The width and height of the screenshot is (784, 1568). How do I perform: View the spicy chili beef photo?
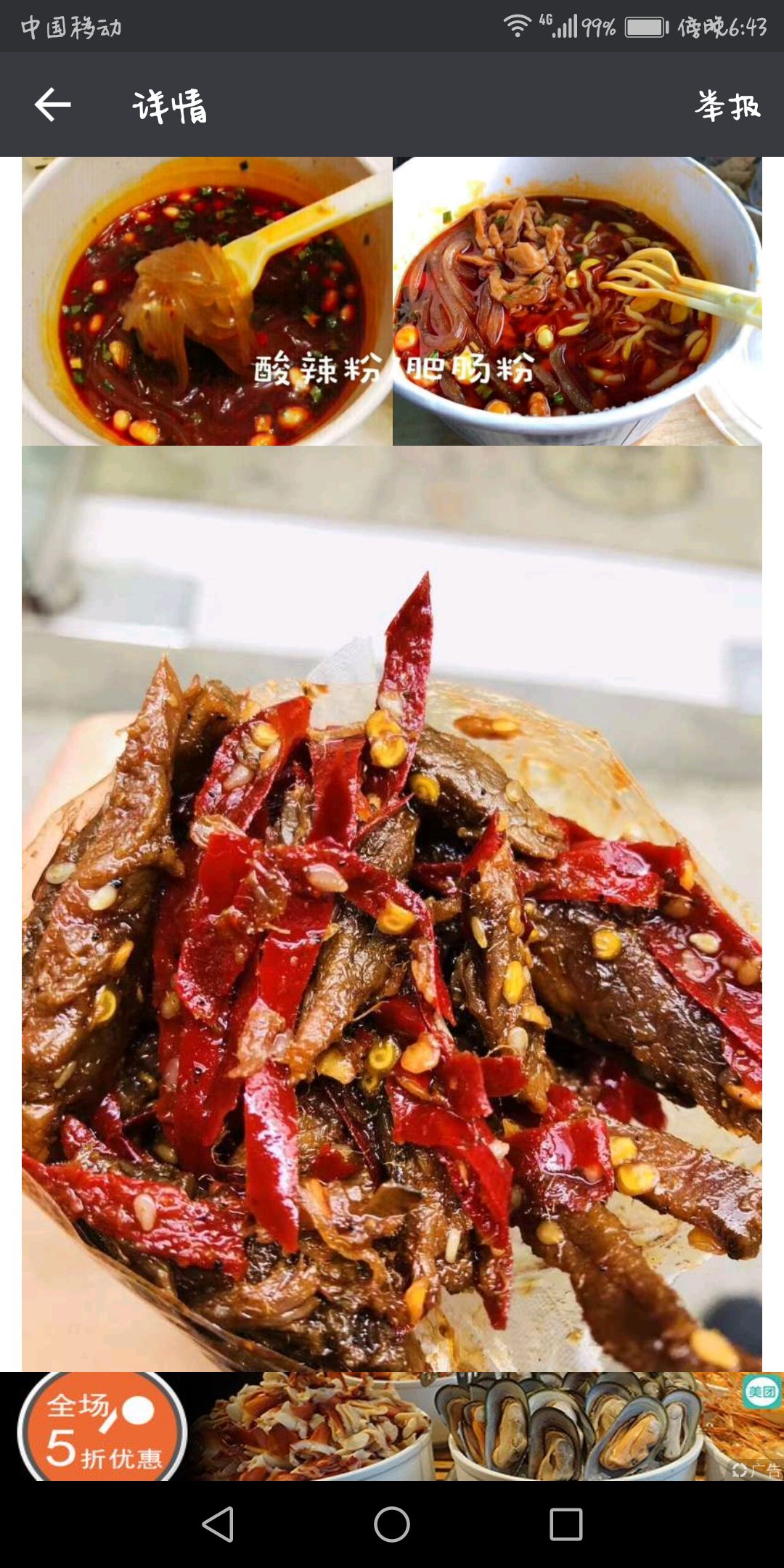tap(392, 907)
